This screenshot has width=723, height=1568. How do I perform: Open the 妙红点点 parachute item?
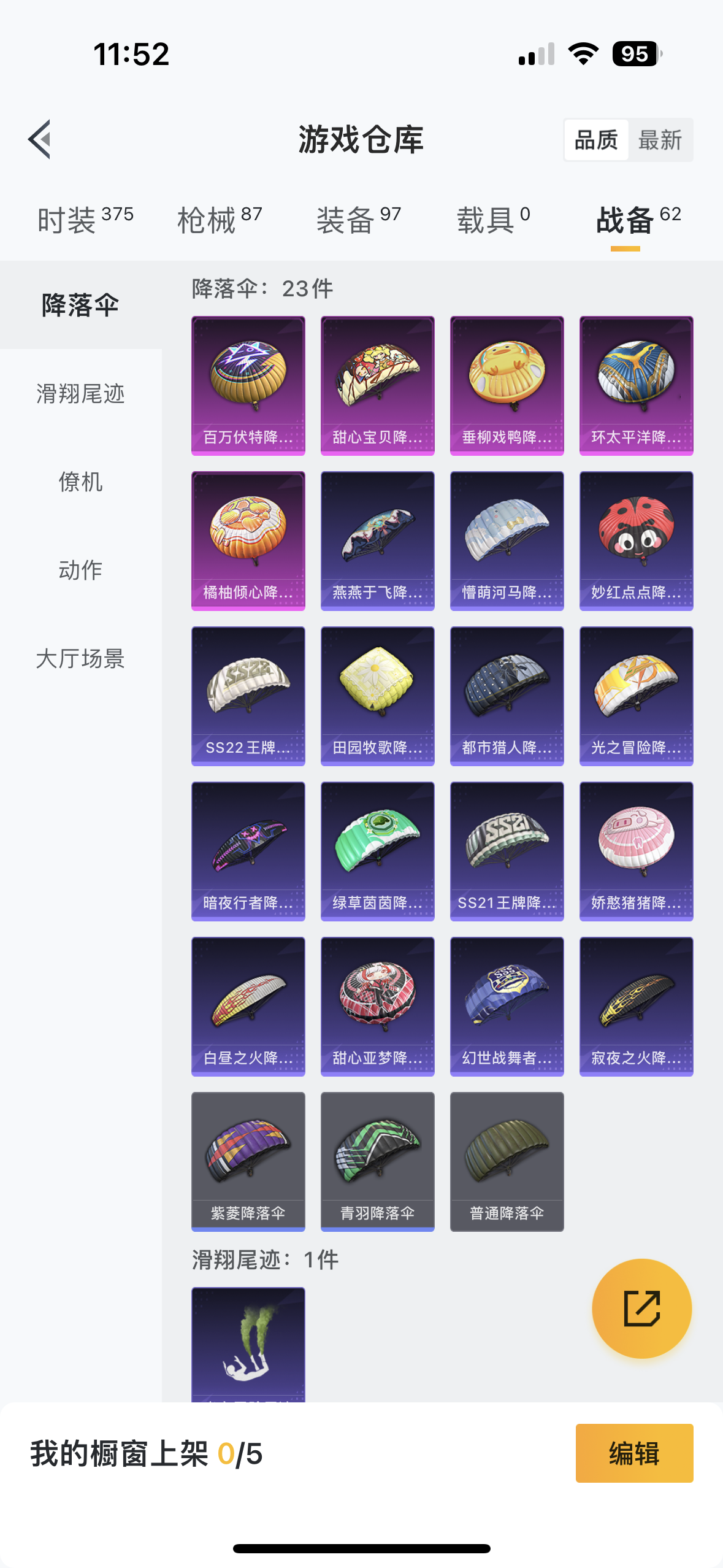pos(637,541)
